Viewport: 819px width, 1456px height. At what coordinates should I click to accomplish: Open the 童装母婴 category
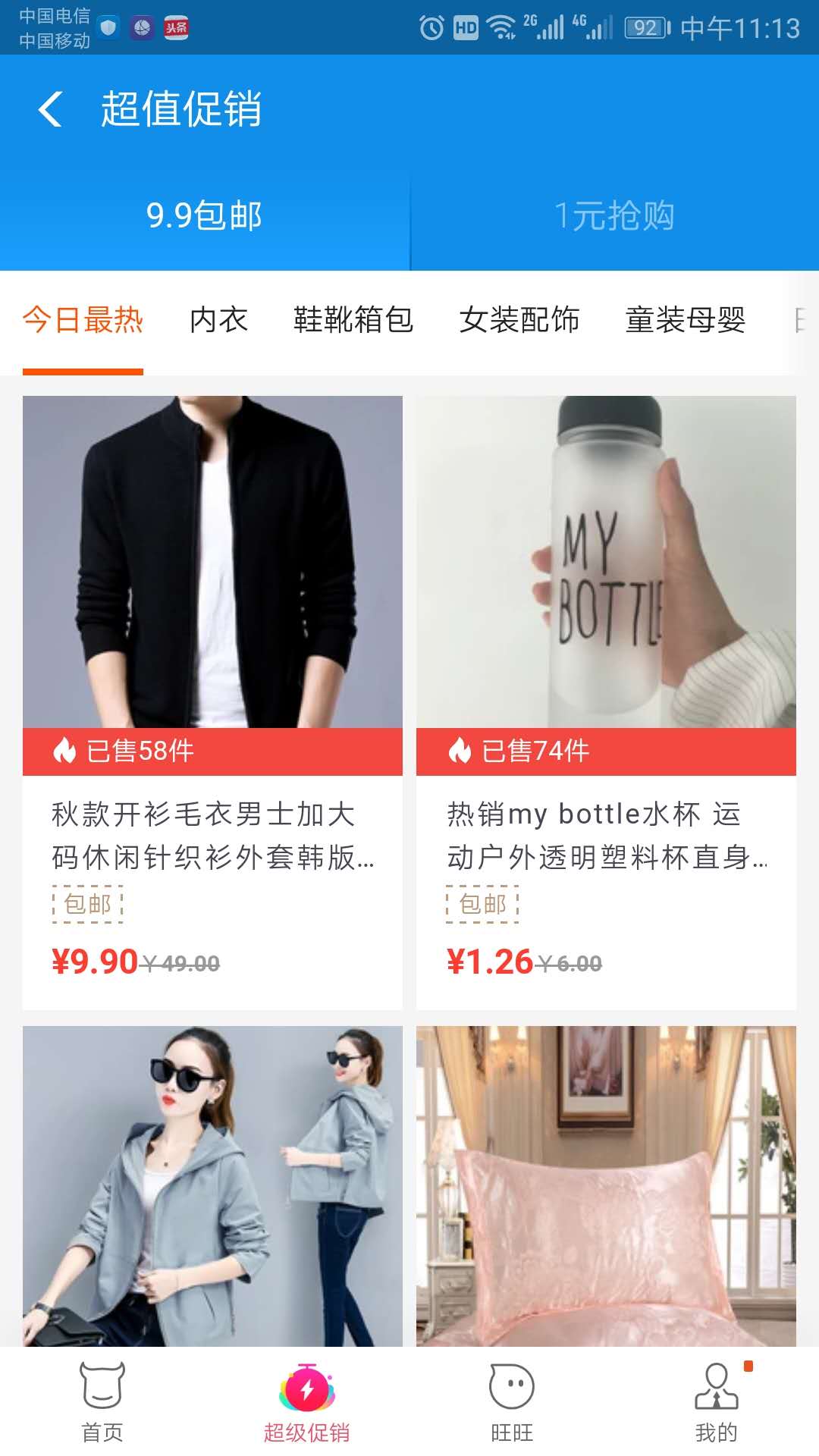687,321
